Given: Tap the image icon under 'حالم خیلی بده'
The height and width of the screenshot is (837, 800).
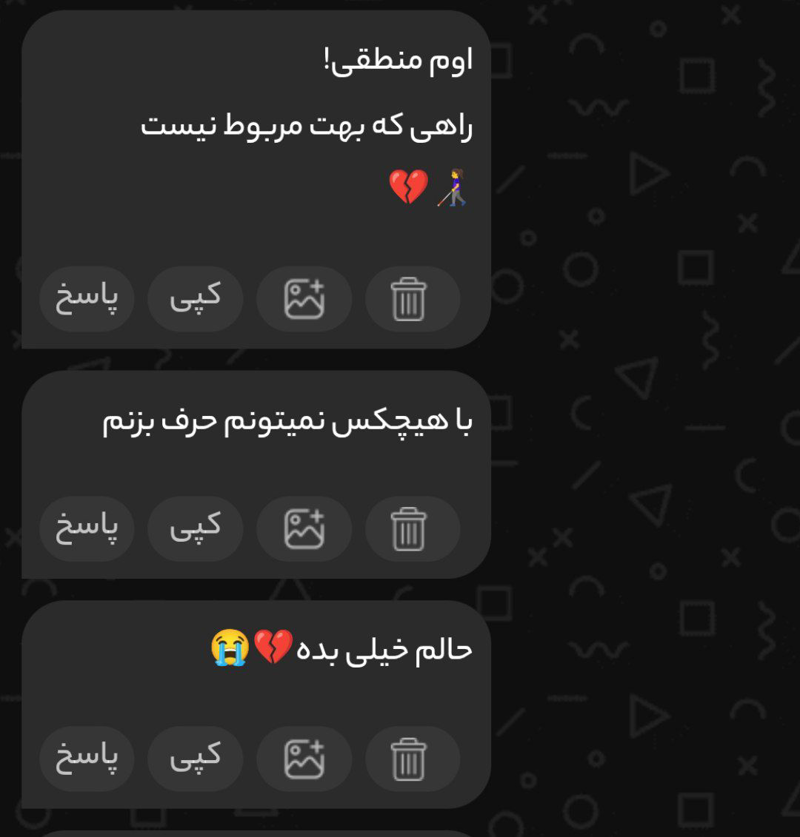Looking at the screenshot, I should 304,758.
